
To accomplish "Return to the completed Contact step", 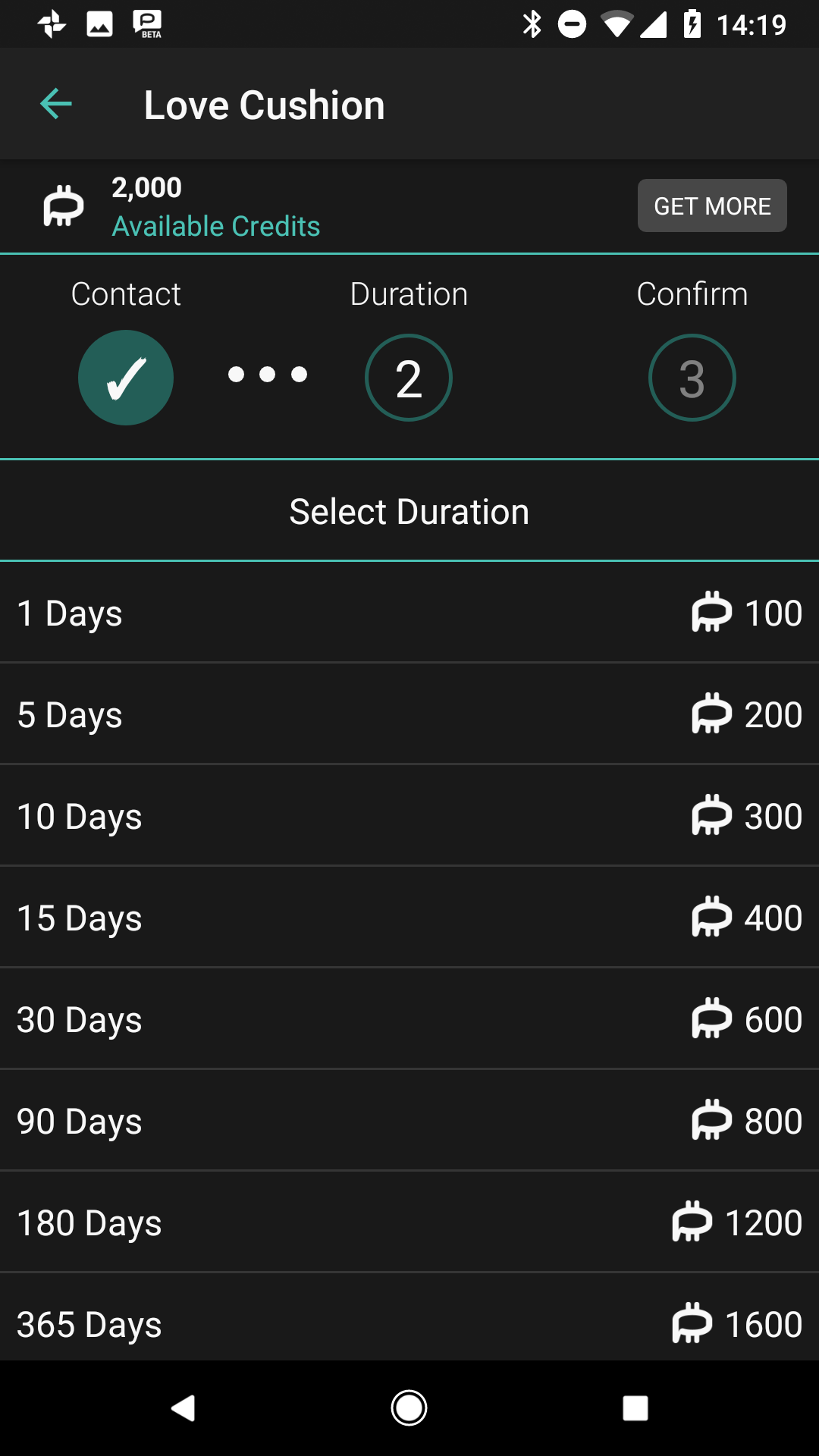I will coord(126,378).
